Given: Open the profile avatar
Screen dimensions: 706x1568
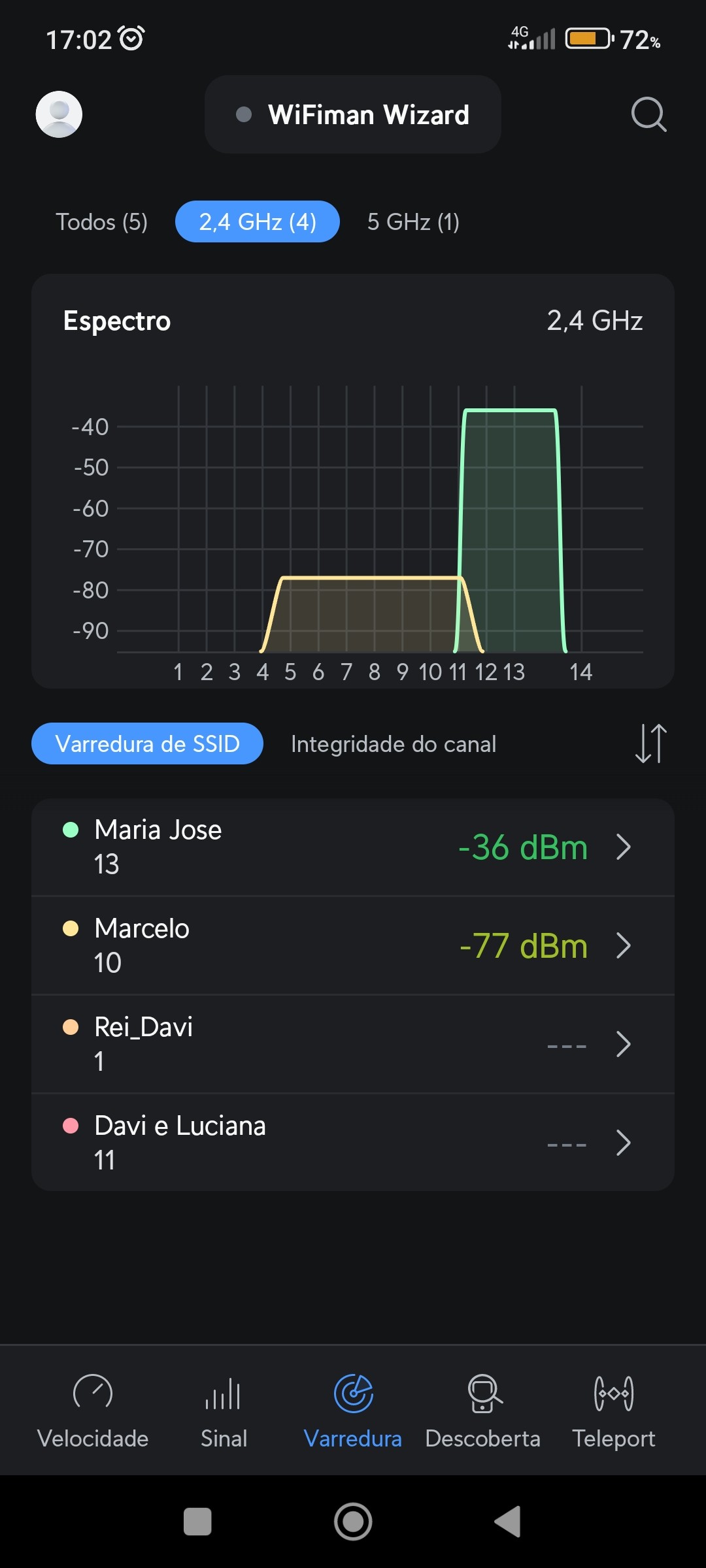Looking at the screenshot, I should (x=59, y=114).
